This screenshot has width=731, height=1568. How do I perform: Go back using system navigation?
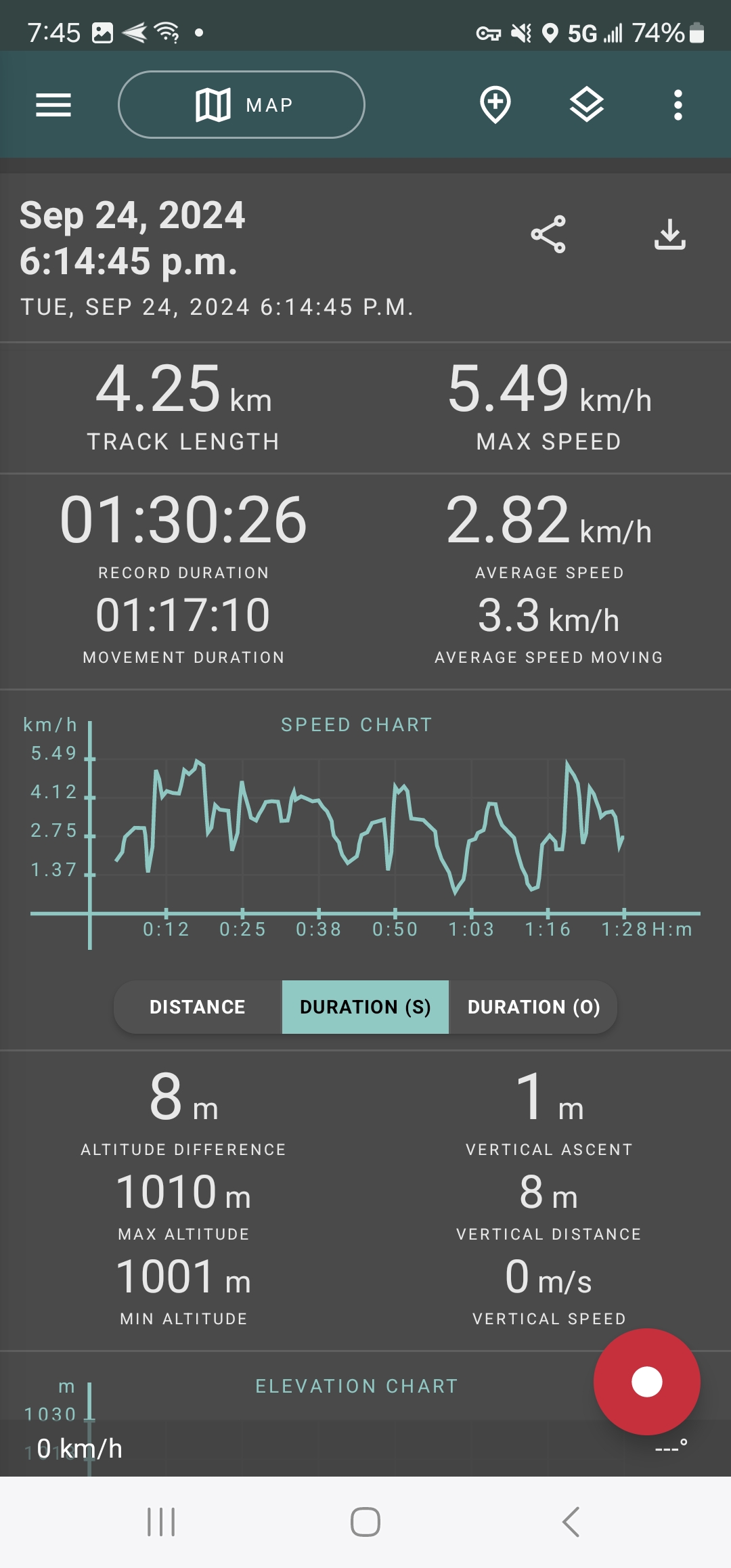pos(571,1522)
